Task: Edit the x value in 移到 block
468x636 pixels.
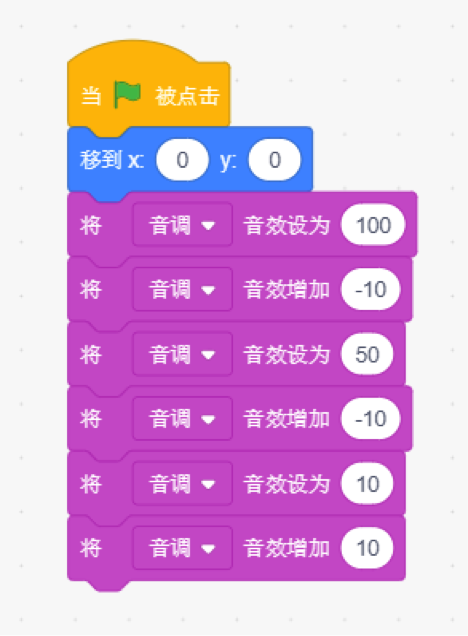Action: (182, 160)
